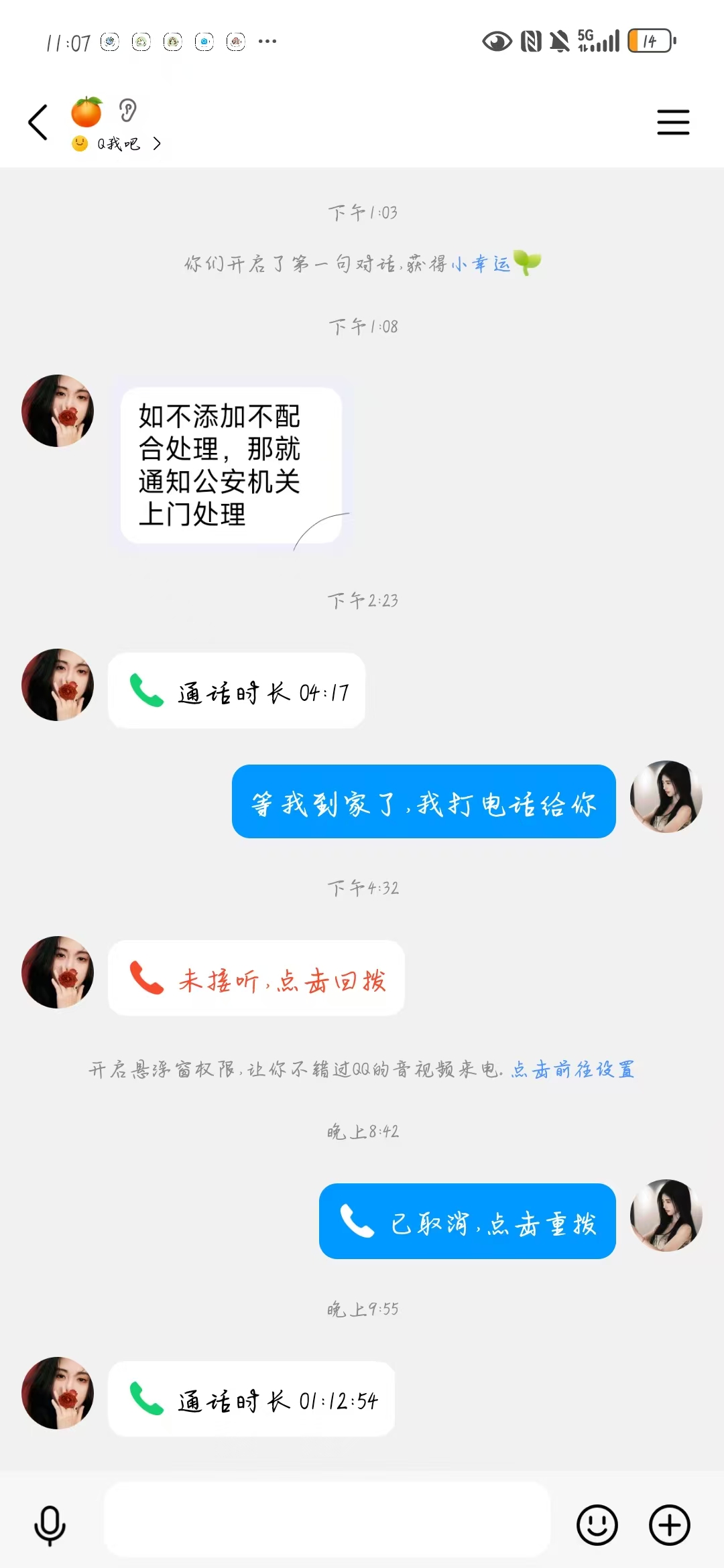The image size is (724, 1568).
Task: Open the 通话时长 04:17 call record
Action: click(237, 691)
